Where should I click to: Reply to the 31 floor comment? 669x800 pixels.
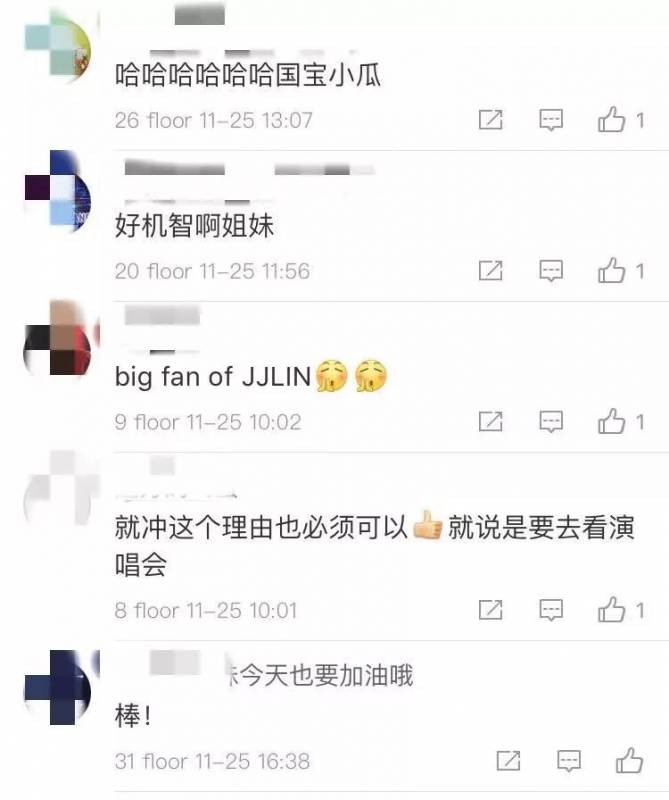coord(569,761)
